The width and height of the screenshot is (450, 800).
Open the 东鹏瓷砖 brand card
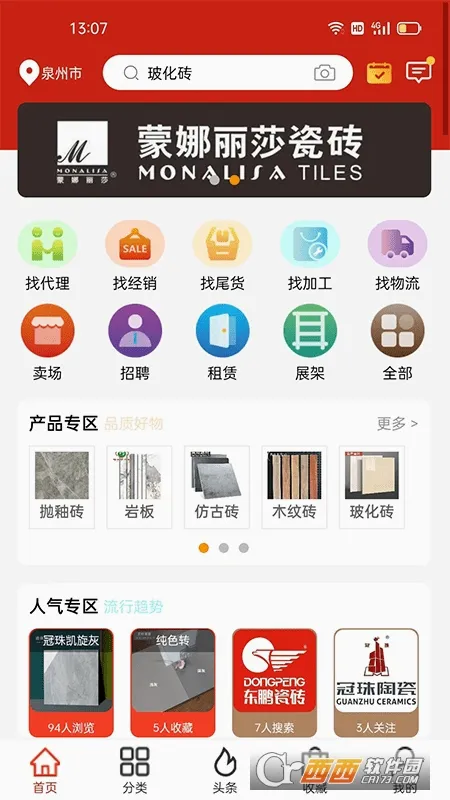click(x=274, y=683)
